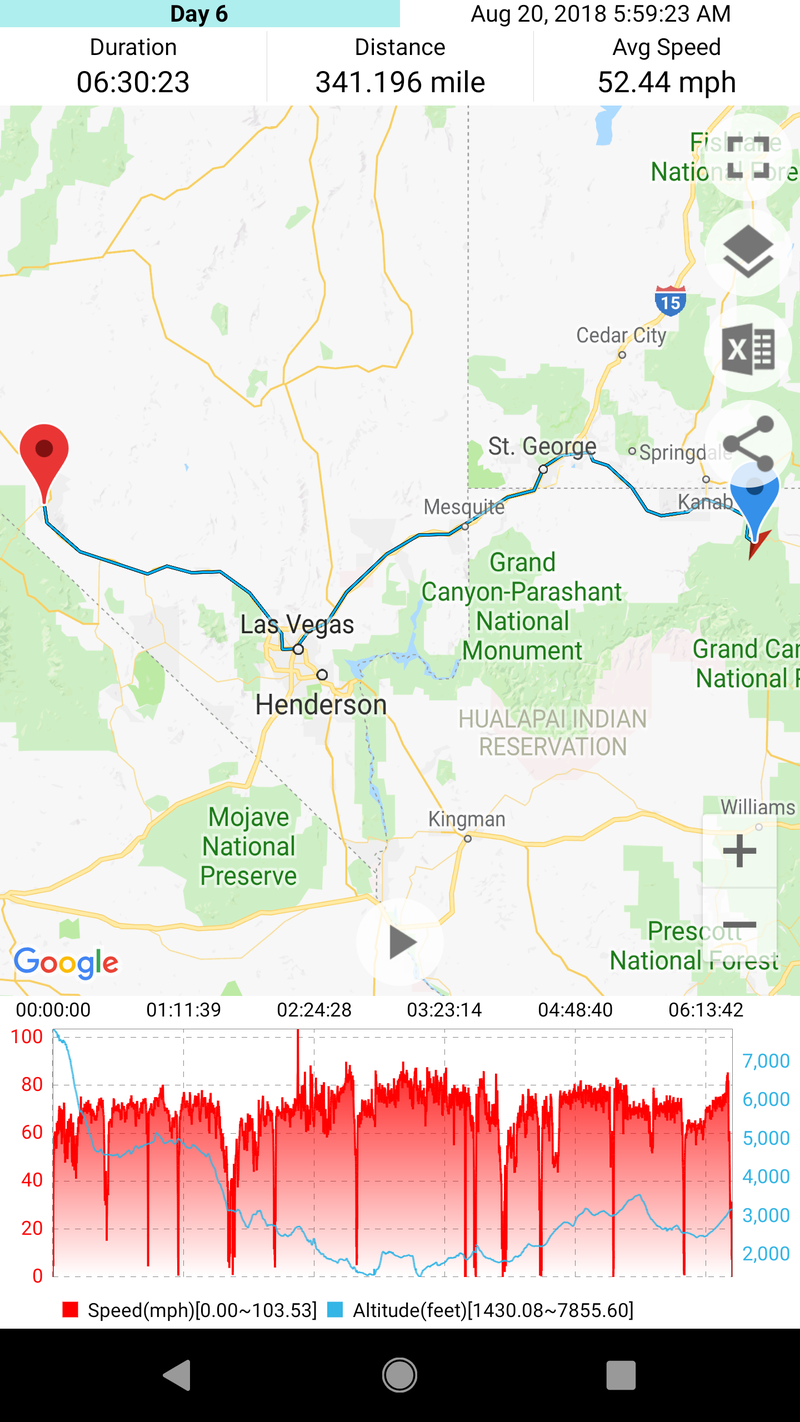Export the track to Excel
Image resolution: width=800 pixels, height=1422 pixels.
748,350
